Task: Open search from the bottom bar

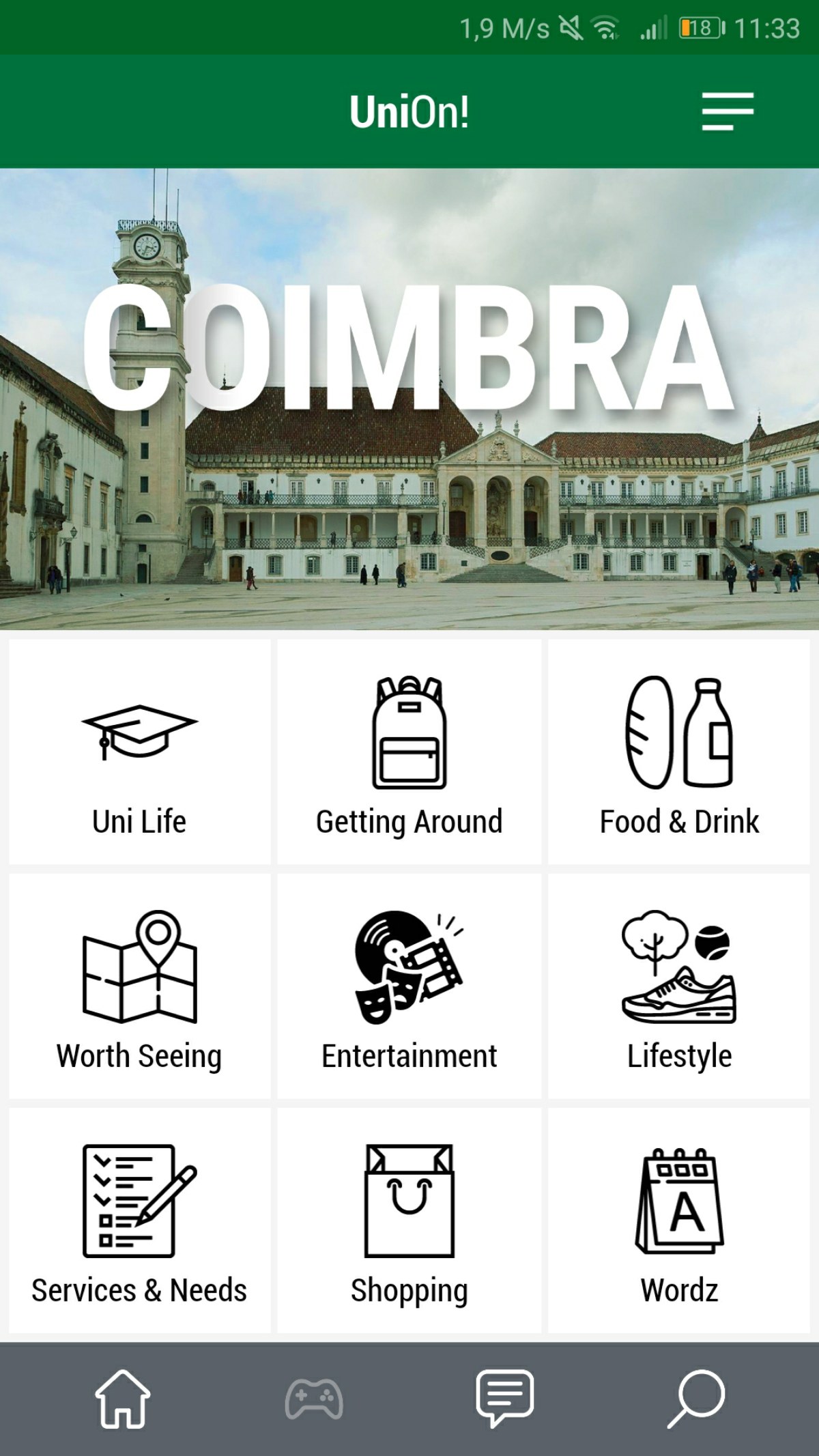Action: coord(696,1399)
